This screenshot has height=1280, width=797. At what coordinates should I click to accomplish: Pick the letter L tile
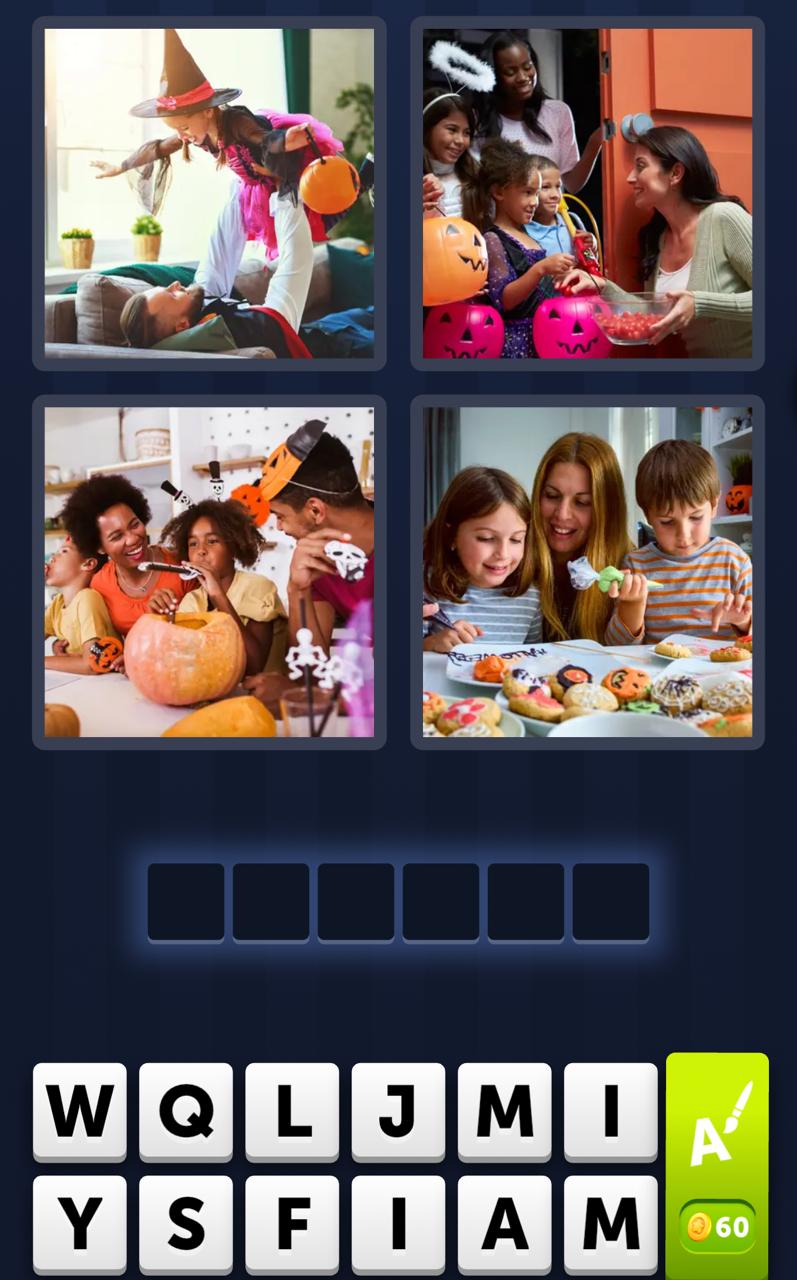(x=292, y=1110)
